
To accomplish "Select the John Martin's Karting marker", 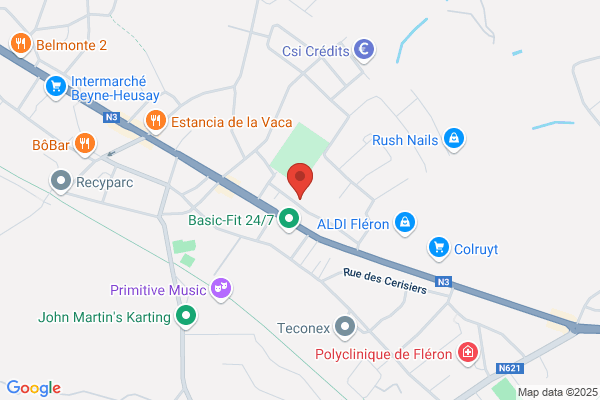I will [x=185, y=319].
